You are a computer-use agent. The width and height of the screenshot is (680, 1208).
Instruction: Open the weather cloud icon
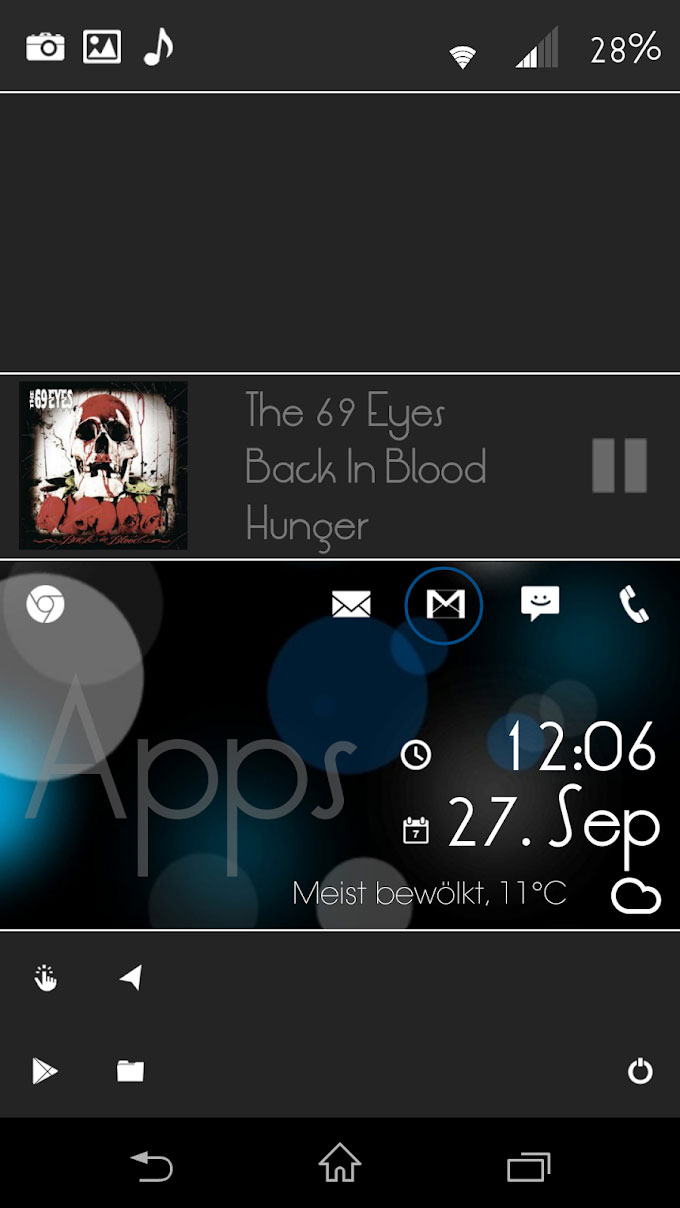tap(636, 896)
